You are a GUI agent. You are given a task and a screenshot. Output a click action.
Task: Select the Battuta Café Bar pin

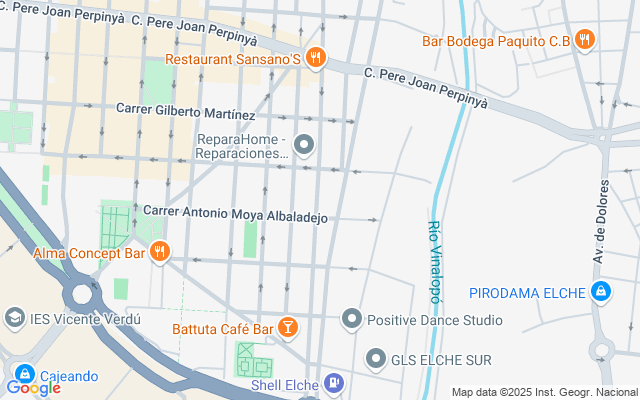(288, 327)
